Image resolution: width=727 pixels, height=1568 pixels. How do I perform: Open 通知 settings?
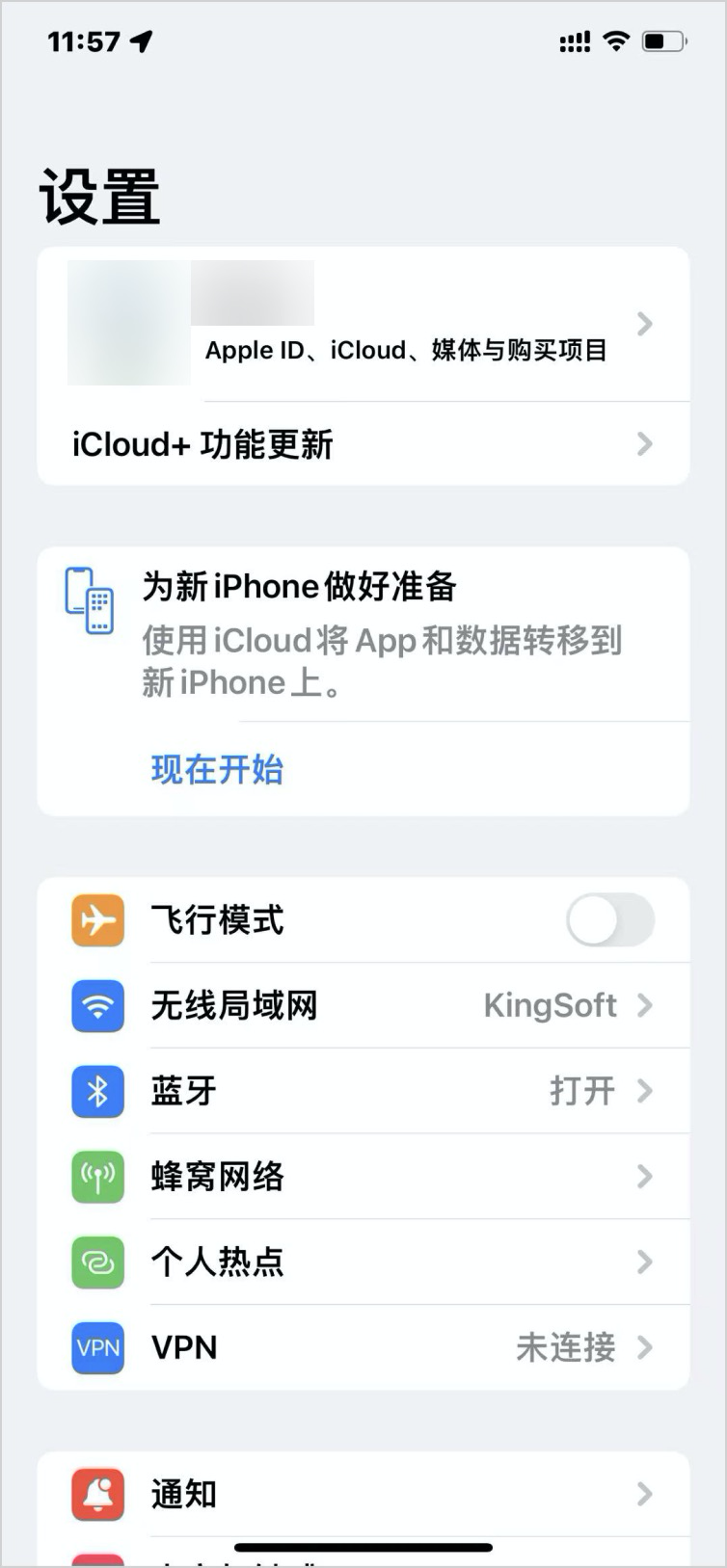[363, 1494]
